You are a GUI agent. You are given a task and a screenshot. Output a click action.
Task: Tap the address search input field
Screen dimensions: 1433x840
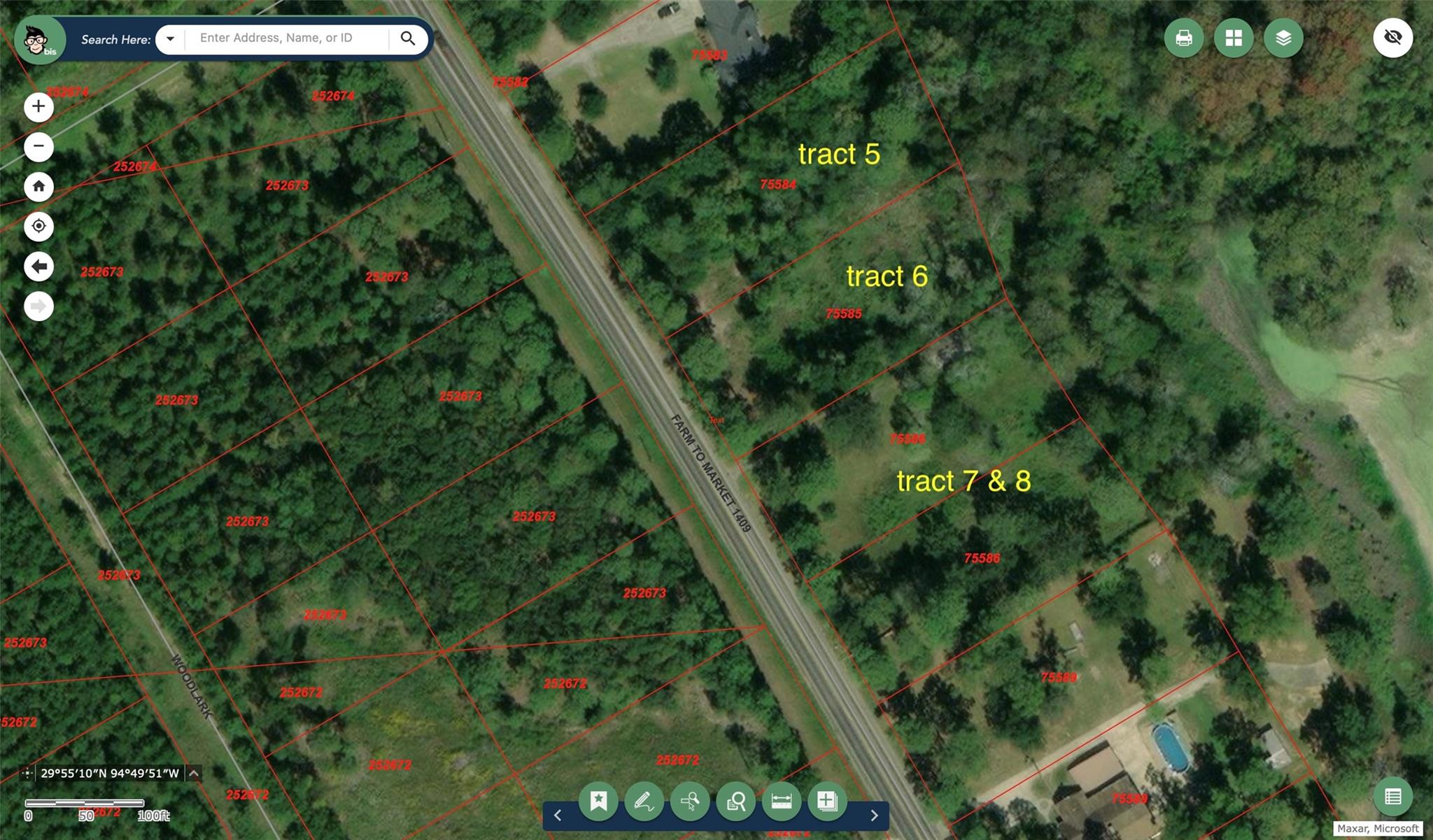coord(287,38)
